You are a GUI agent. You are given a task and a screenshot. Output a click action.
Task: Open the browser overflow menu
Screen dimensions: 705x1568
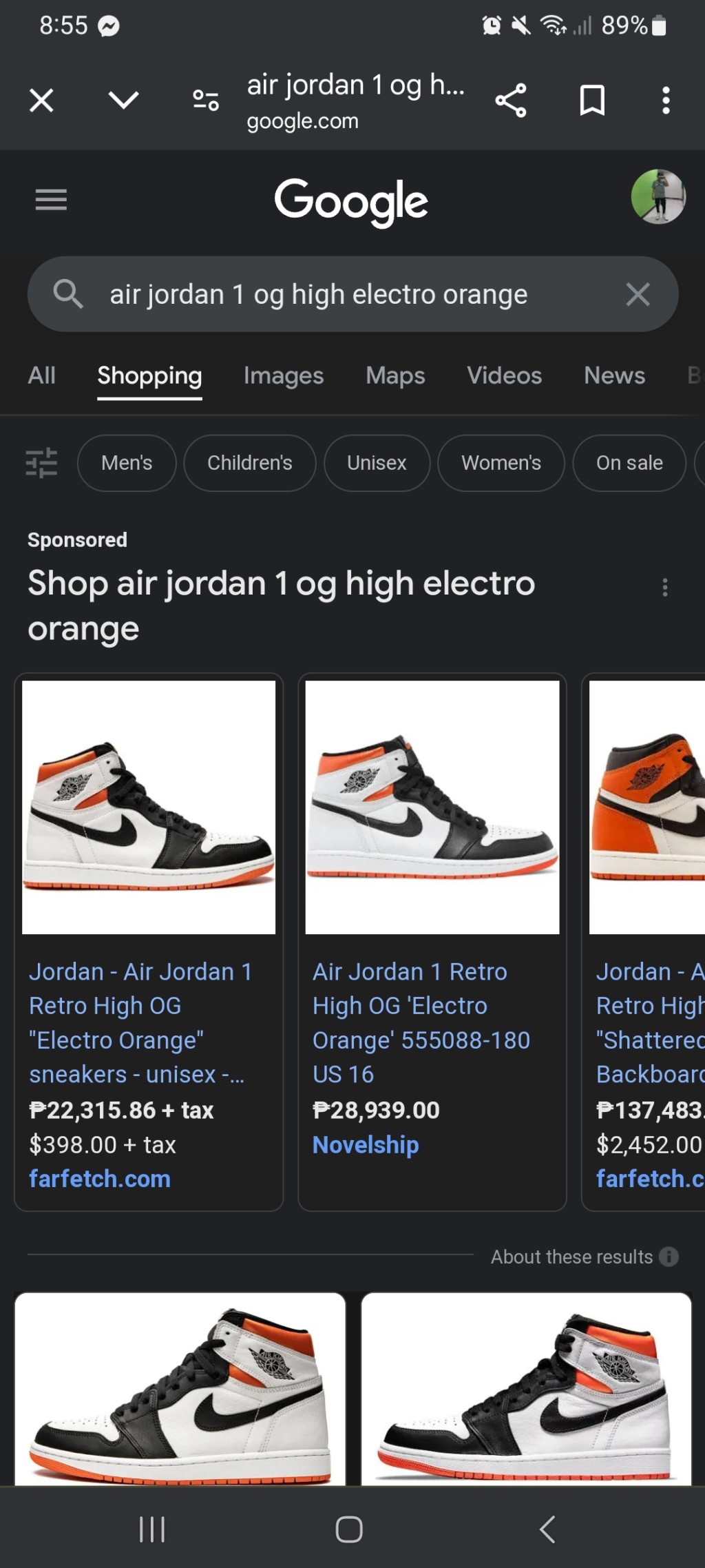[x=665, y=101]
